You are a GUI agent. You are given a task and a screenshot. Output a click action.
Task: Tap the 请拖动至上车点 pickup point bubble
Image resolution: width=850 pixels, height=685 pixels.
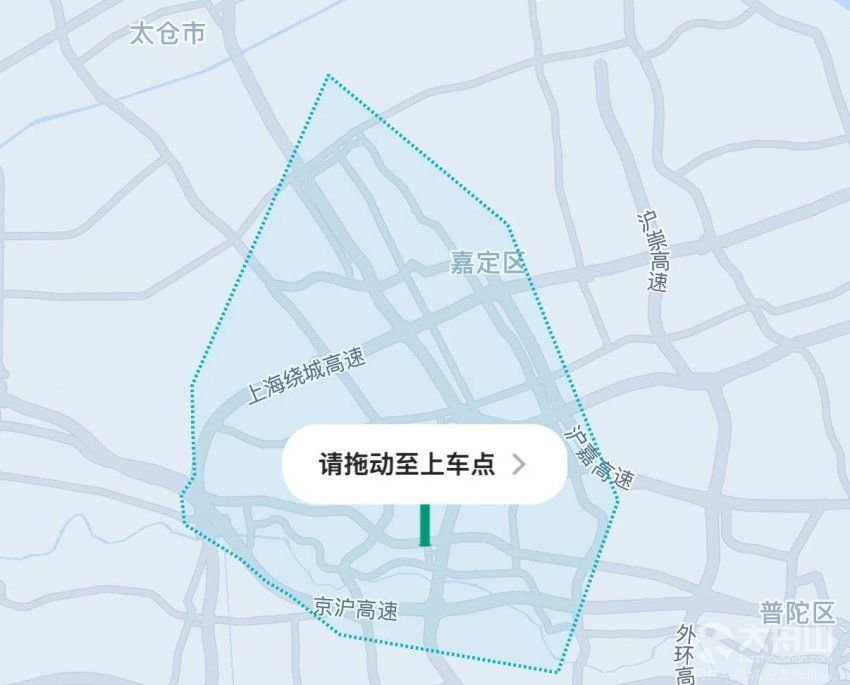point(423,464)
